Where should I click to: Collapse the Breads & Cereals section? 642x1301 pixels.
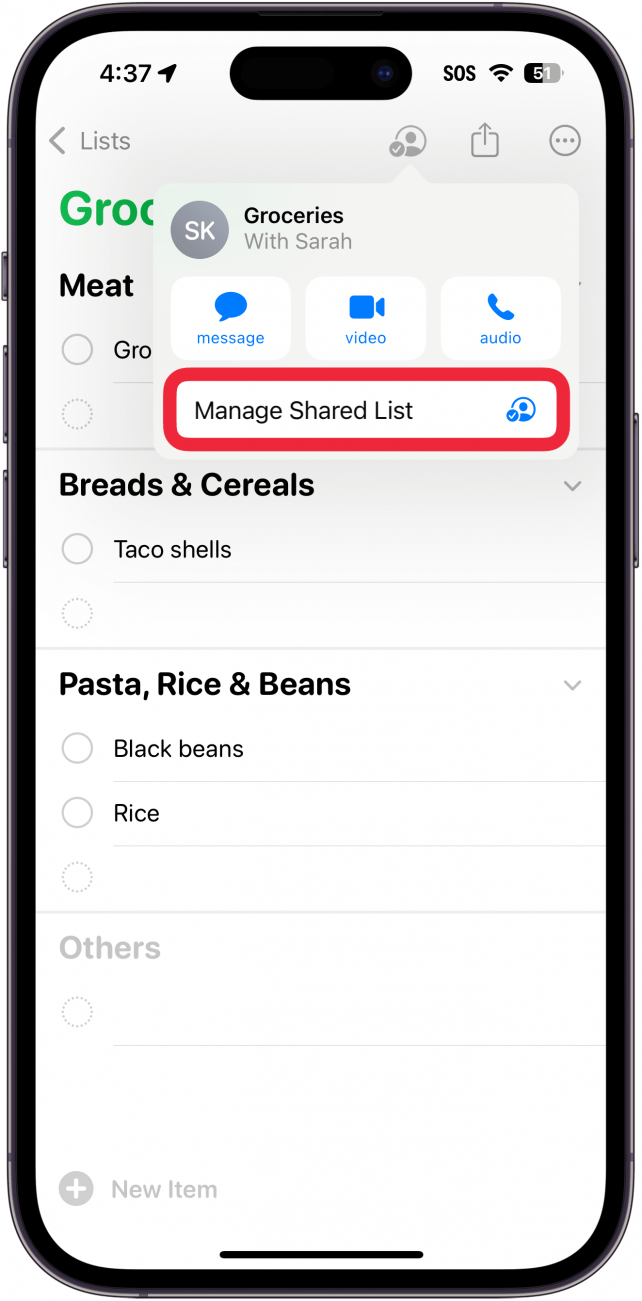[x=572, y=486]
